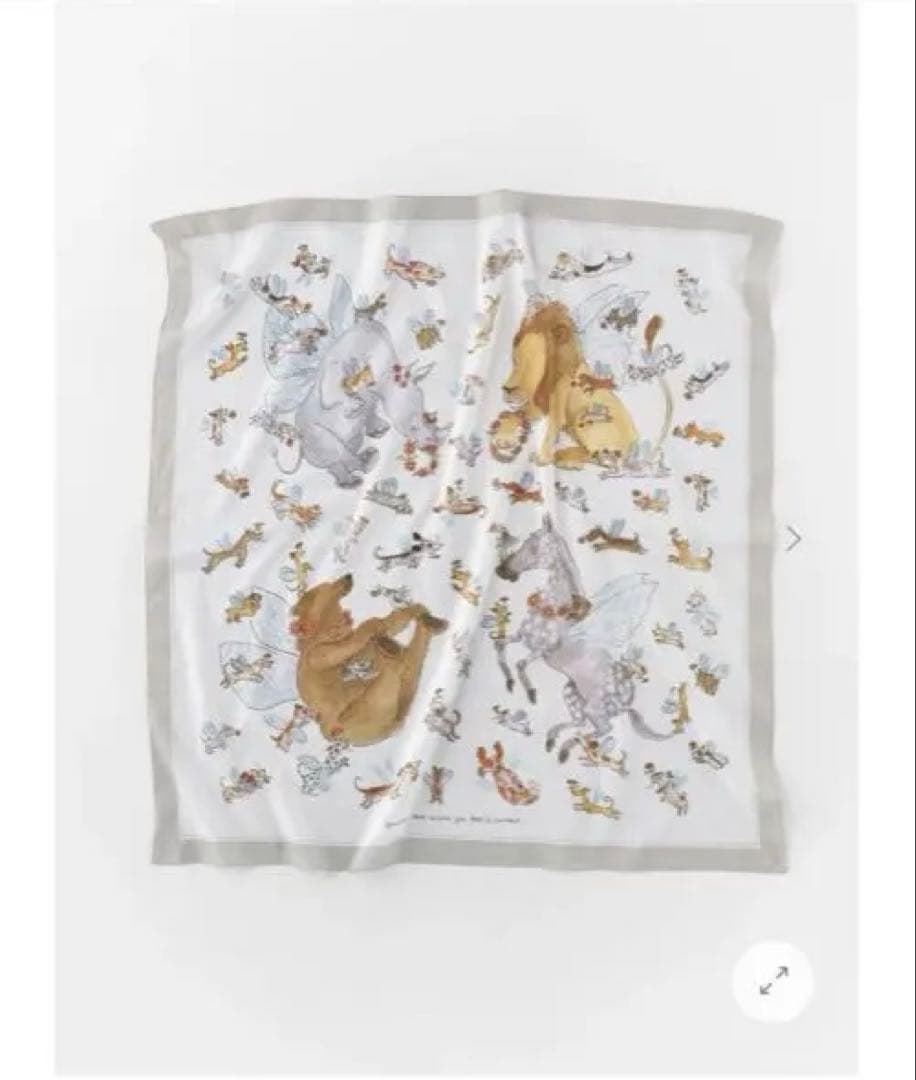Show the next product image
Screen dimensions: 916x1080
(x=793, y=539)
